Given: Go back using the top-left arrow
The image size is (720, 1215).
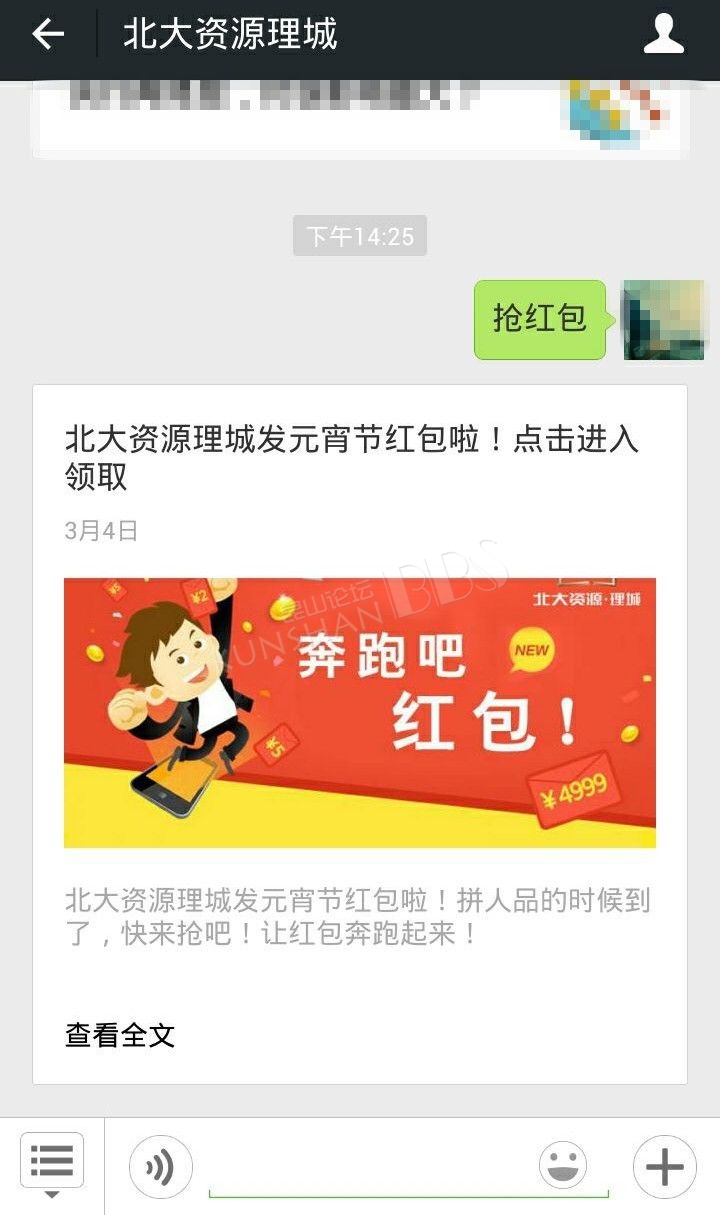Looking at the screenshot, I should [48, 35].
